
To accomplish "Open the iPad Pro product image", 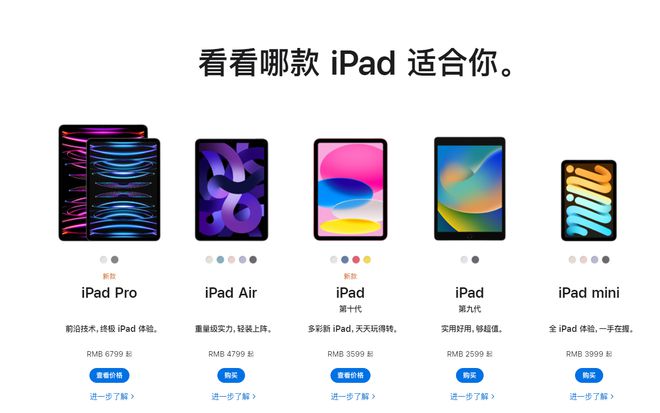I will 109,183.
